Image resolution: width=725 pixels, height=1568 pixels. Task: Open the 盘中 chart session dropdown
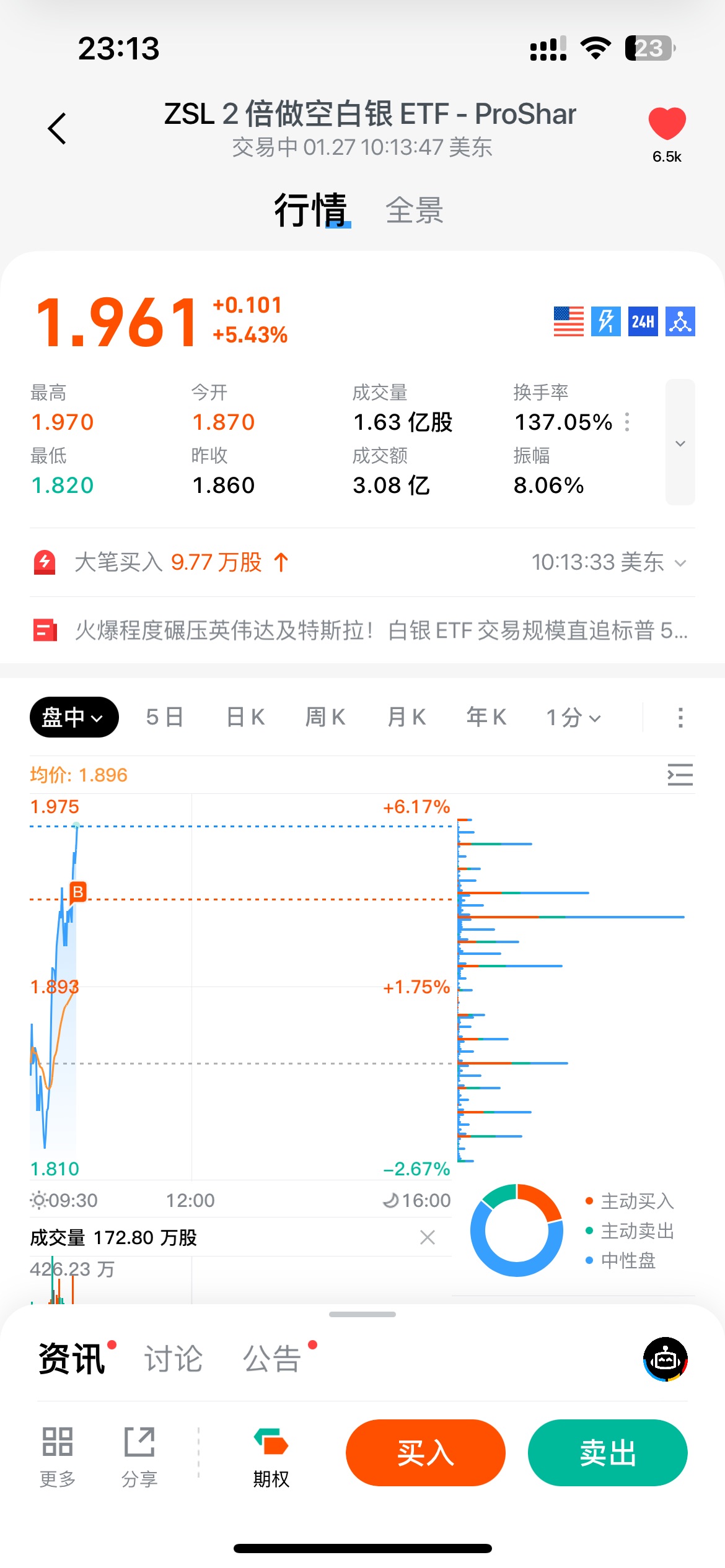click(74, 717)
